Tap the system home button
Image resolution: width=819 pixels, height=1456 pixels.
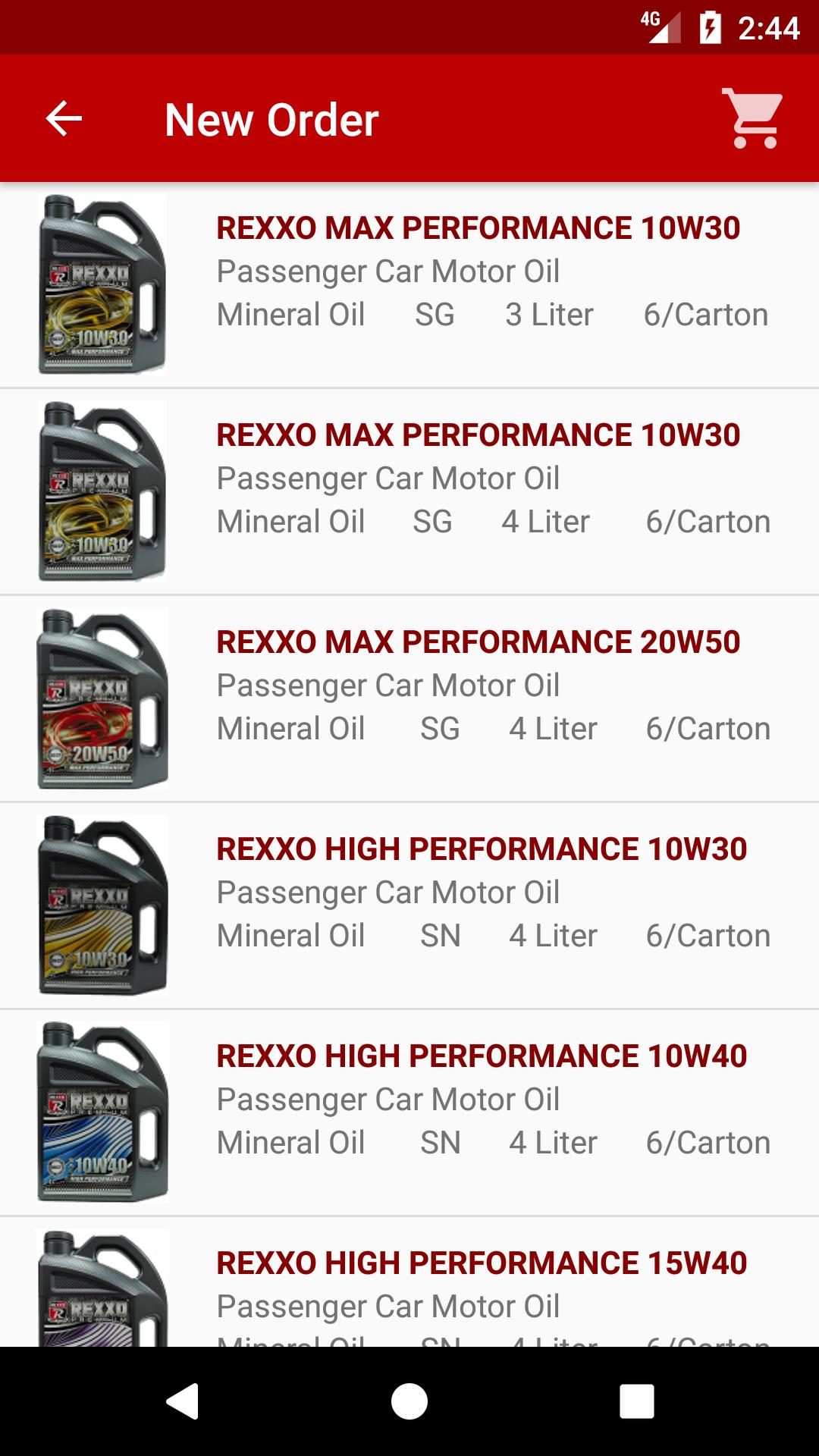click(409, 1401)
